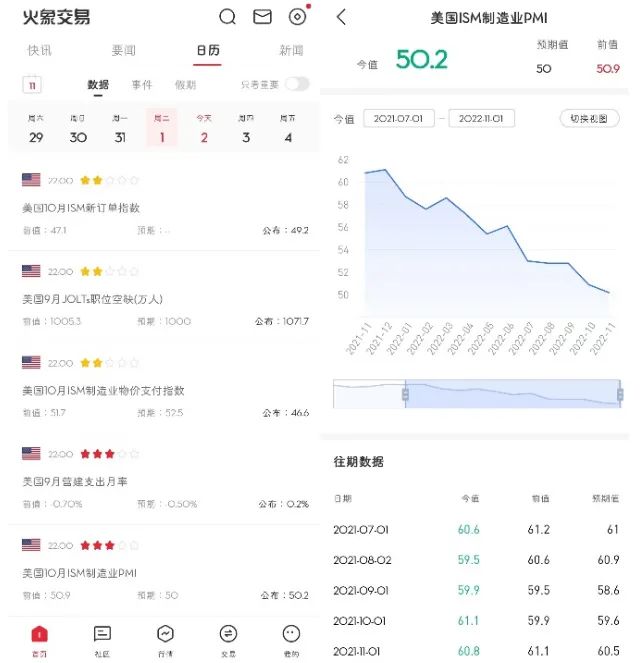Switch to the 要闻 tab
This screenshot has height=663, width=643.
click(x=124, y=51)
